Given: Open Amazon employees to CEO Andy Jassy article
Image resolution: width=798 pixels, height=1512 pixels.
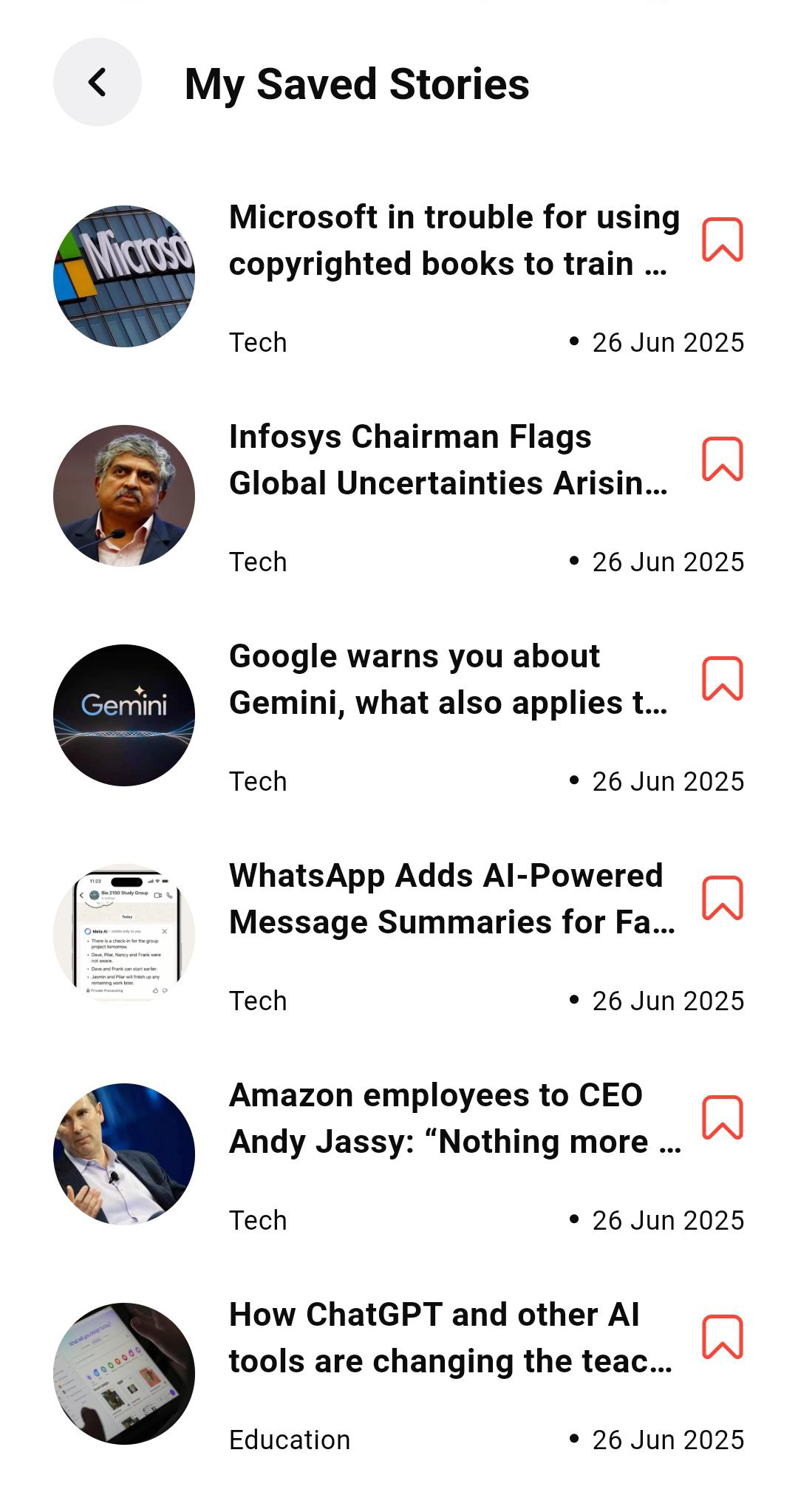Looking at the screenshot, I should (x=455, y=1118).
